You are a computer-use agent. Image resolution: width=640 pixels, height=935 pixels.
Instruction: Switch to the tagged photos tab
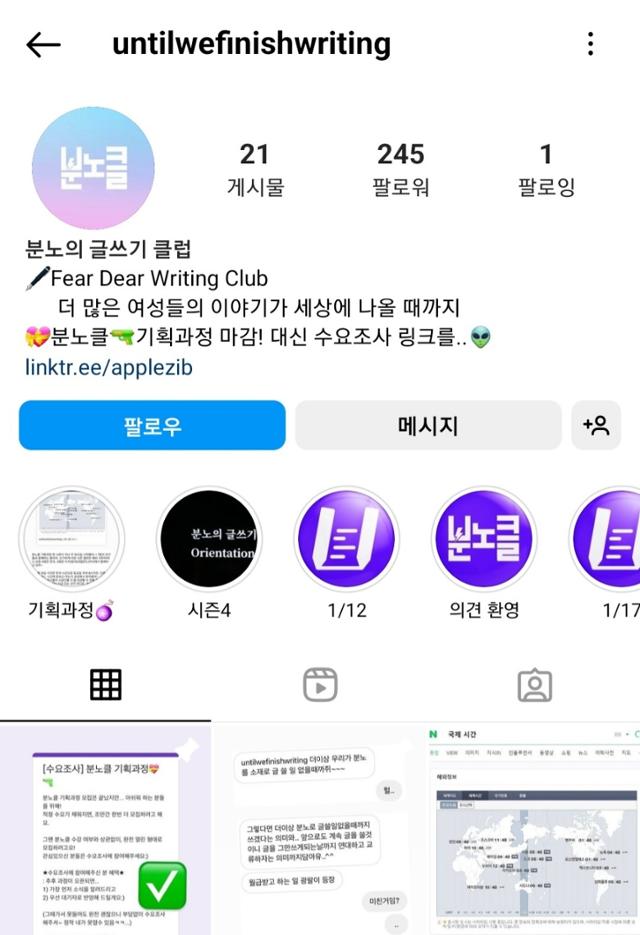[535, 685]
